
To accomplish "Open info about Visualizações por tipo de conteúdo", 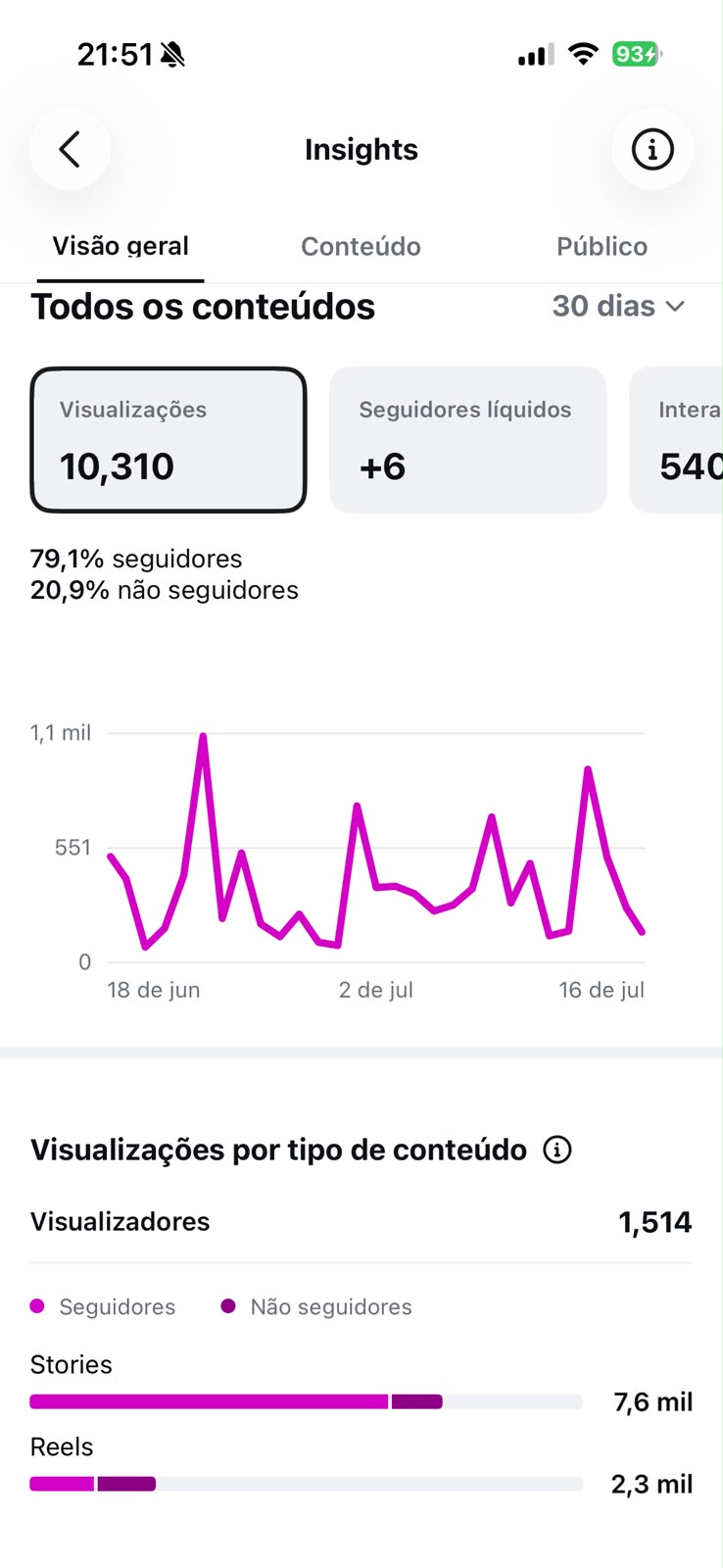I will coord(557,1150).
